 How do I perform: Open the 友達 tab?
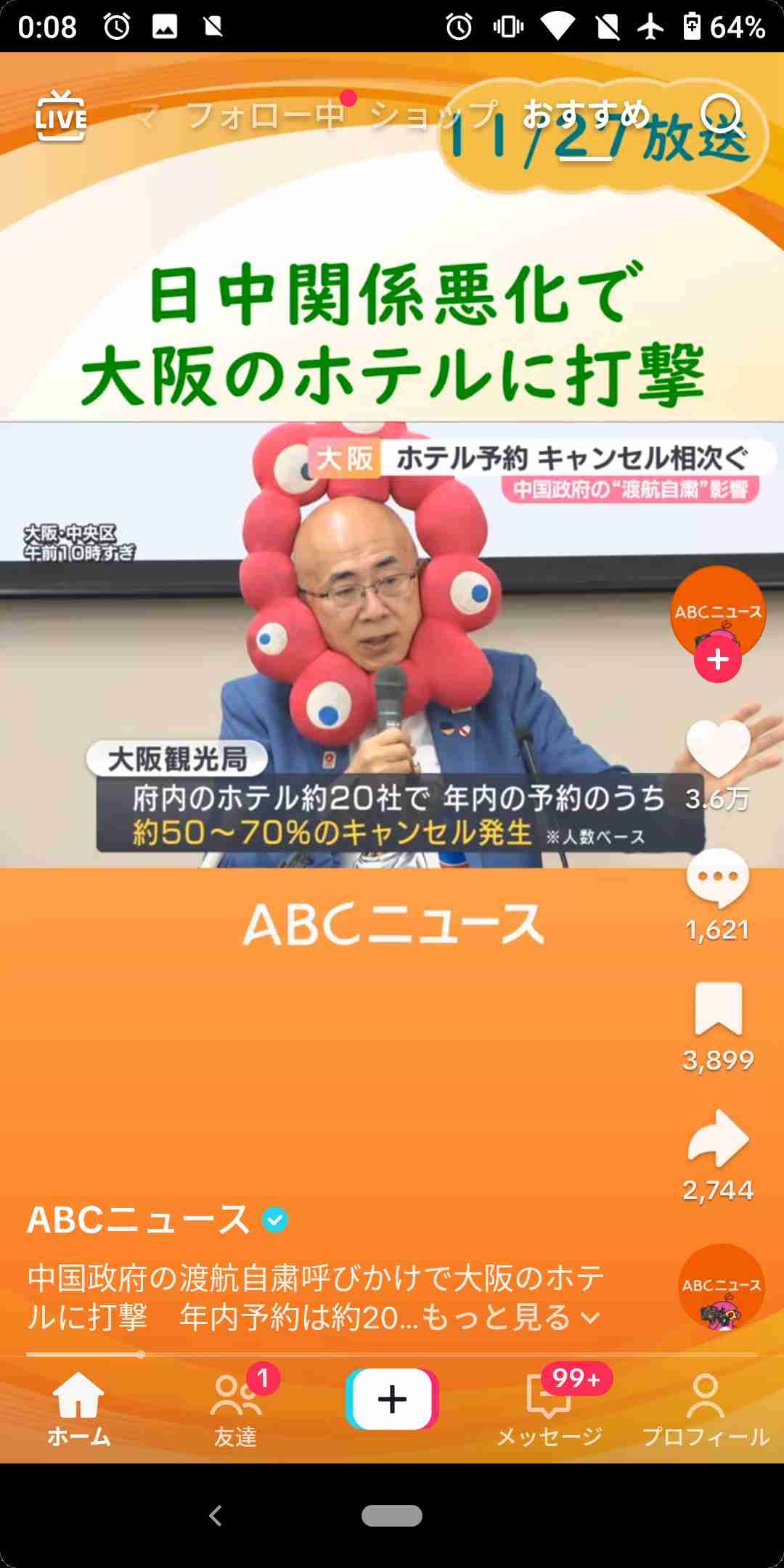(x=235, y=1408)
